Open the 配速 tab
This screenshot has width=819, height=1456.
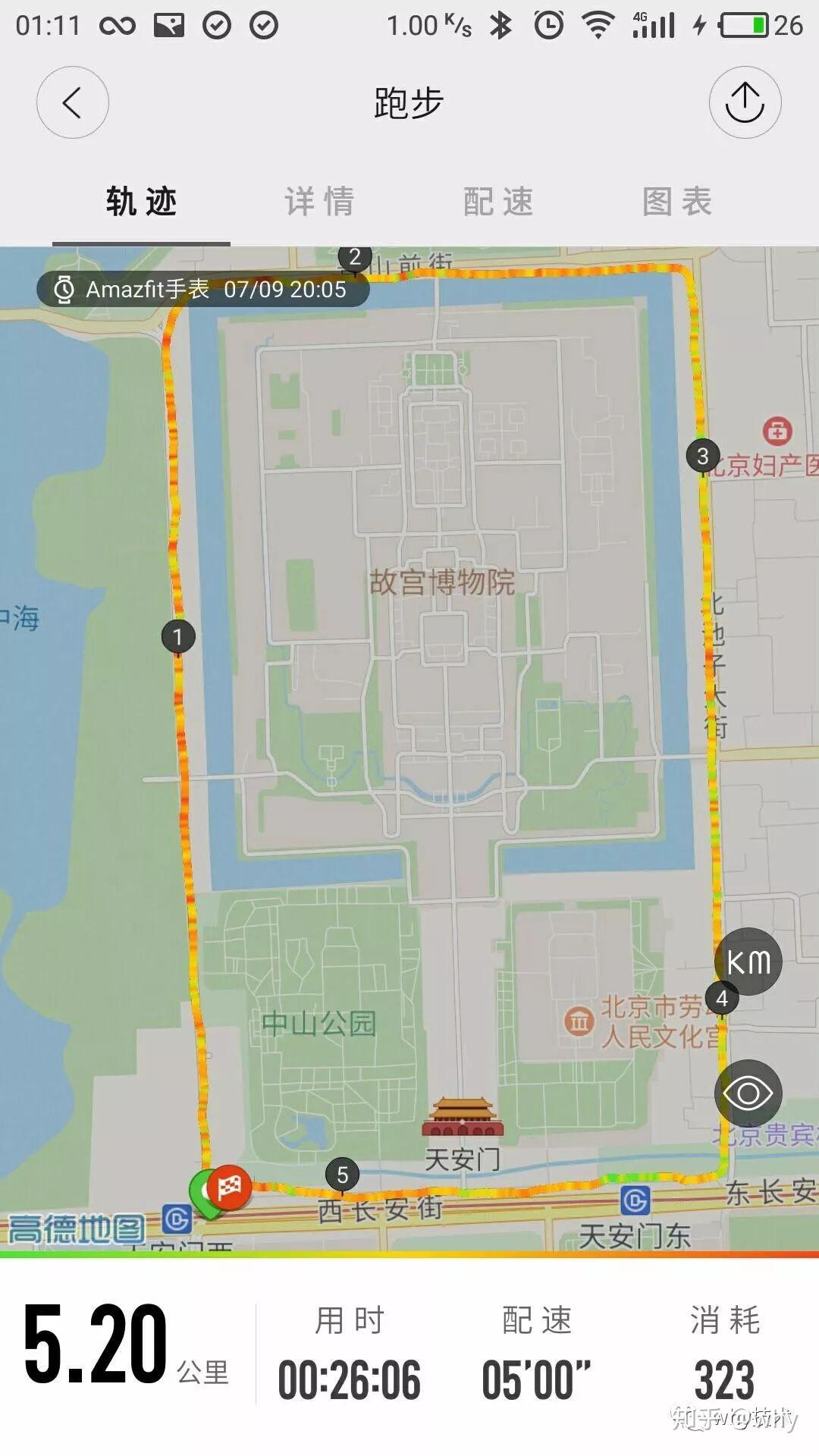click(498, 202)
